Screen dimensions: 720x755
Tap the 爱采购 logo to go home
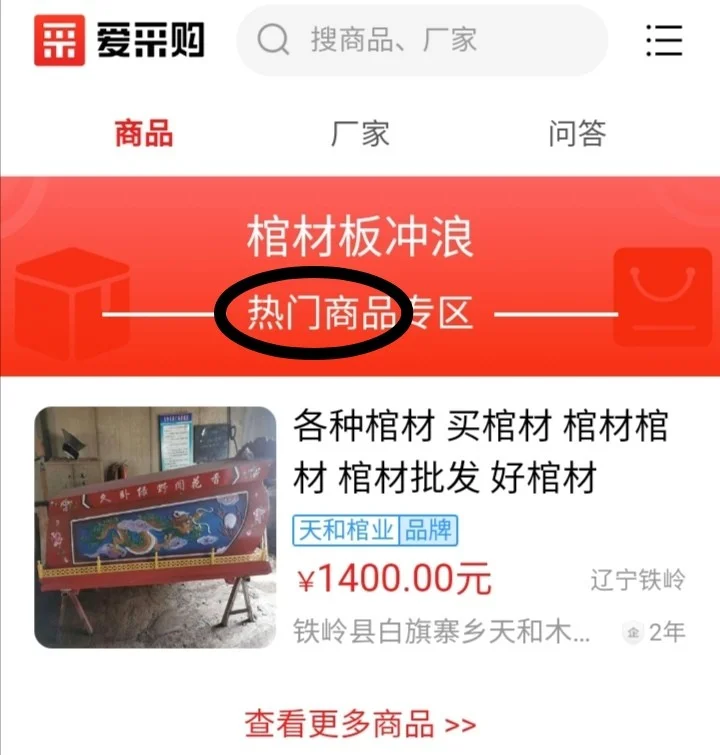[118, 40]
